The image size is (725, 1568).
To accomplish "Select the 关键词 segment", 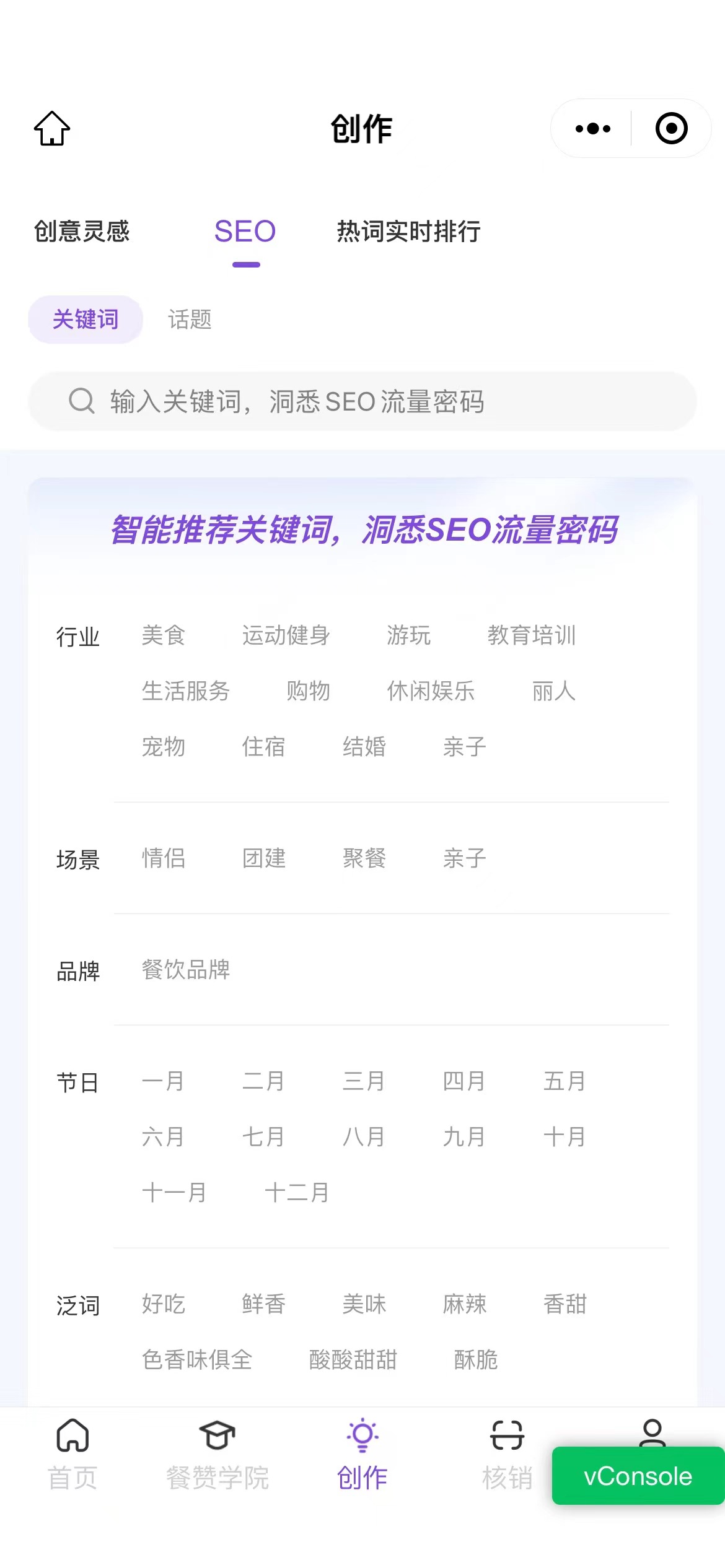I will (86, 320).
